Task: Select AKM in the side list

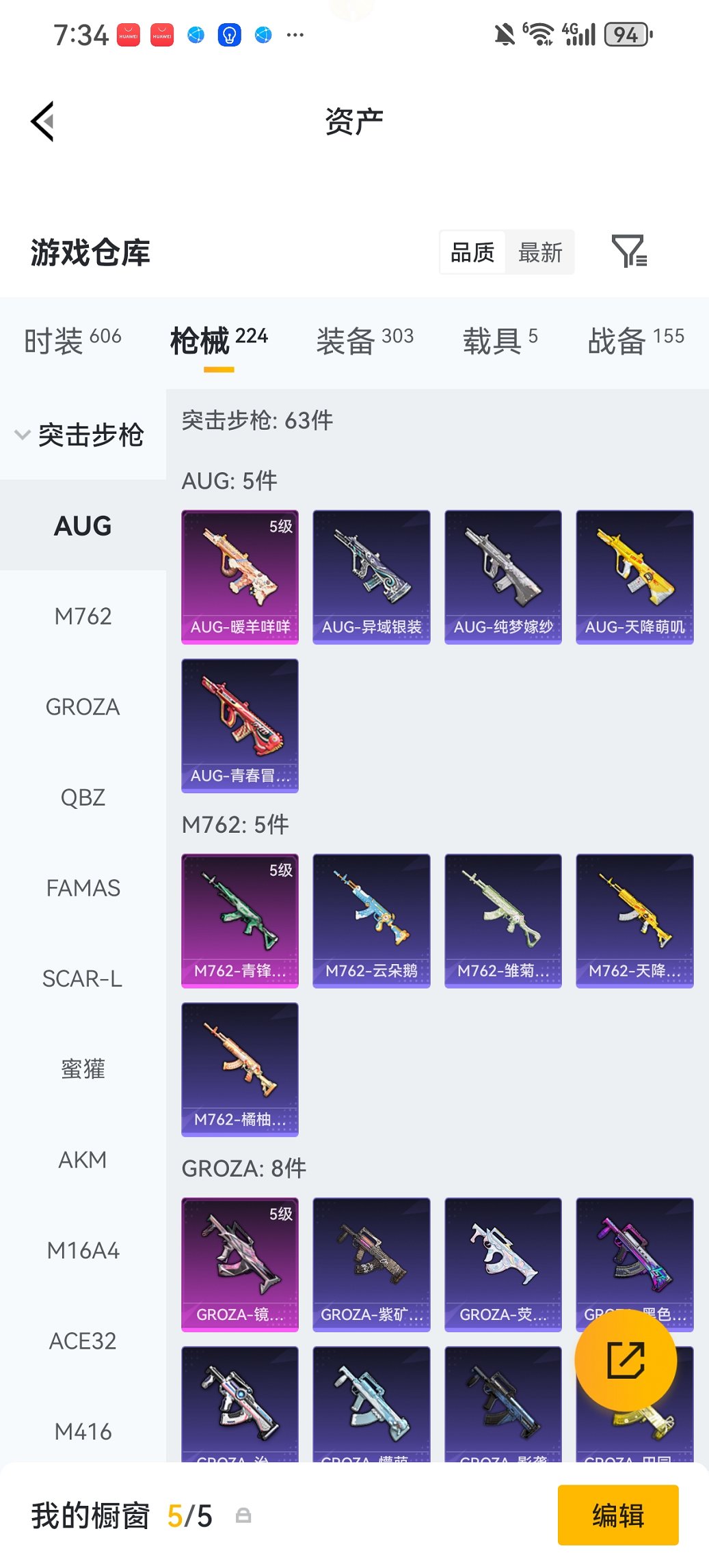Action: (x=83, y=1159)
